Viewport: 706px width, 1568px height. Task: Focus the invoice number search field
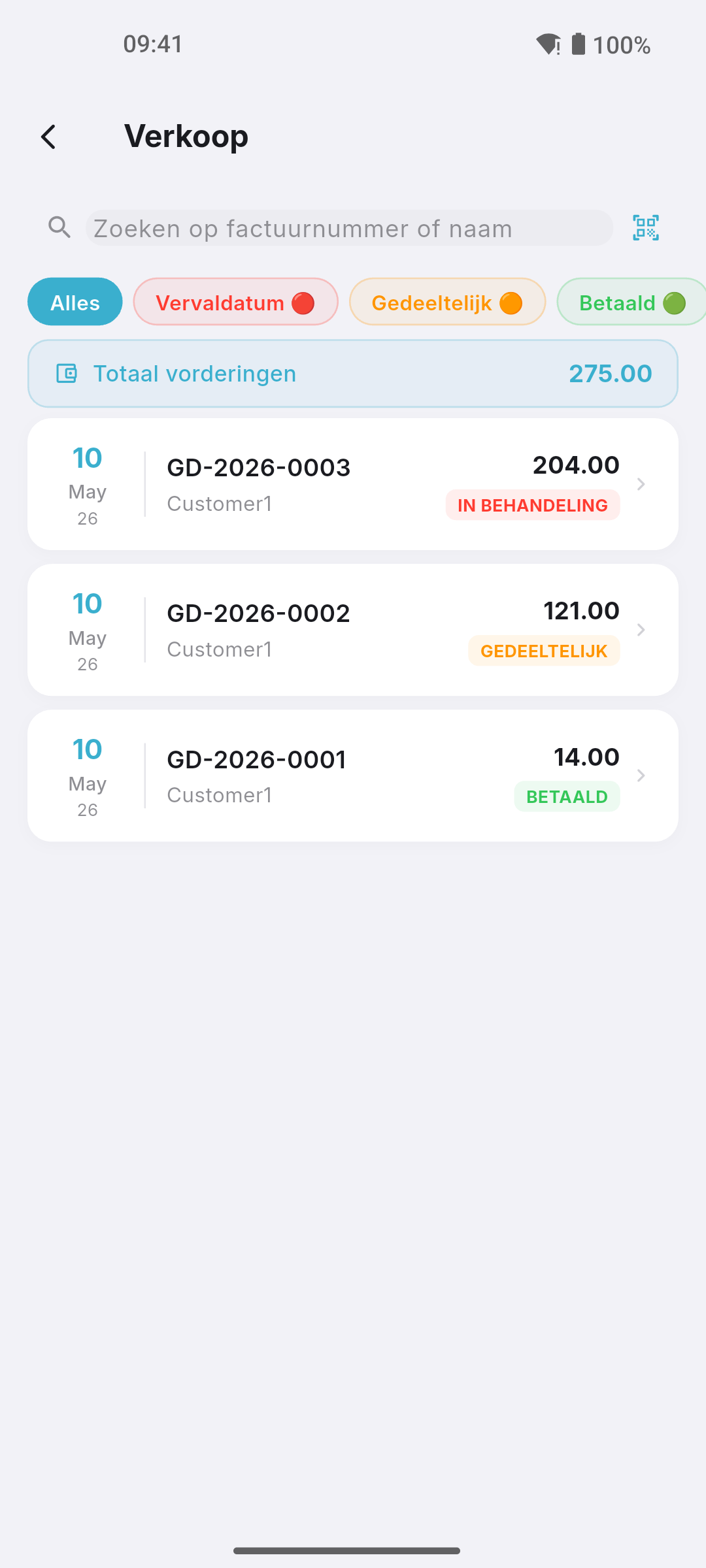click(x=349, y=228)
